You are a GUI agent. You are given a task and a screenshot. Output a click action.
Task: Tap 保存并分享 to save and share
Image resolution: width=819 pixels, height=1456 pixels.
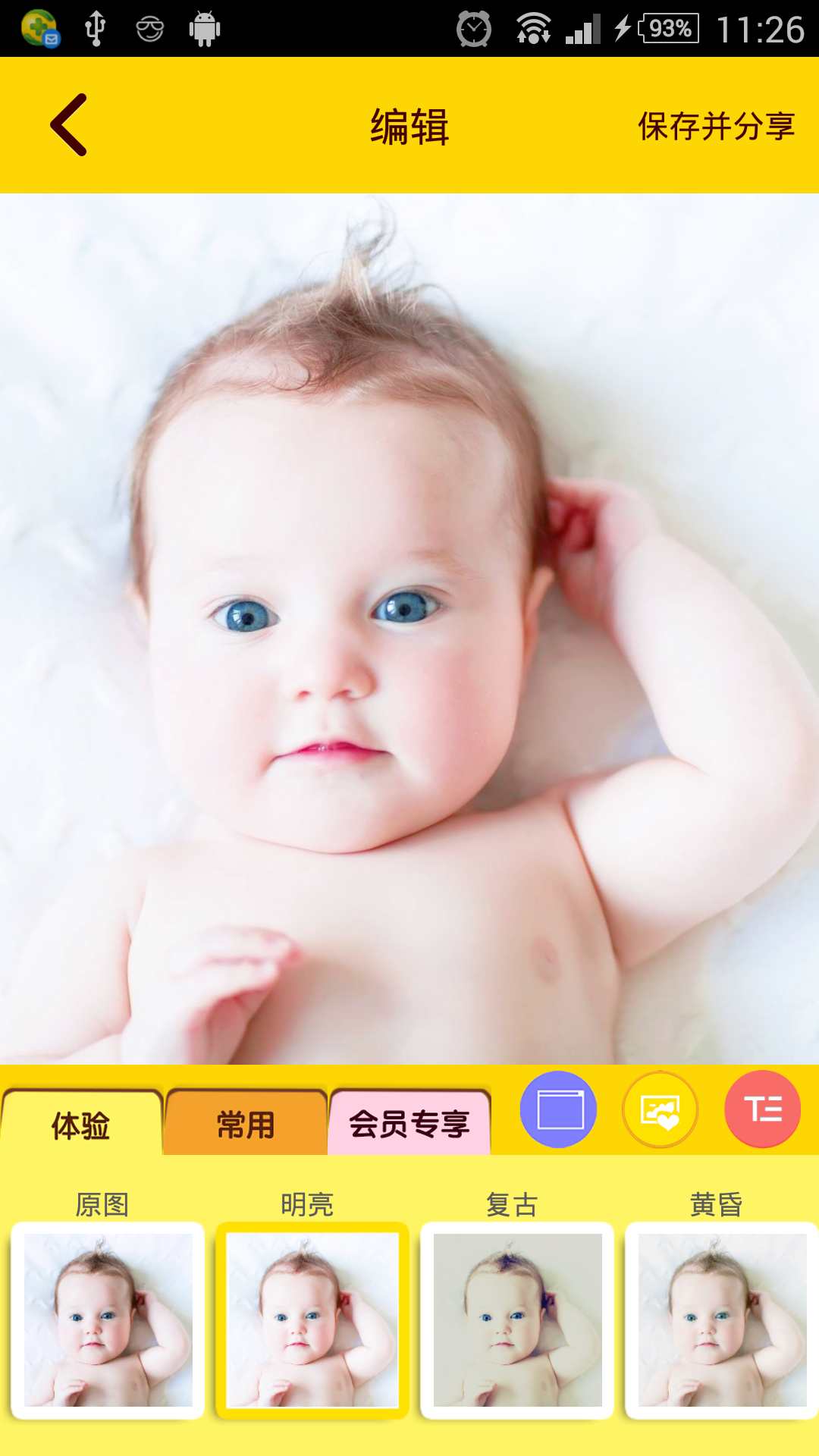pos(716,126)
